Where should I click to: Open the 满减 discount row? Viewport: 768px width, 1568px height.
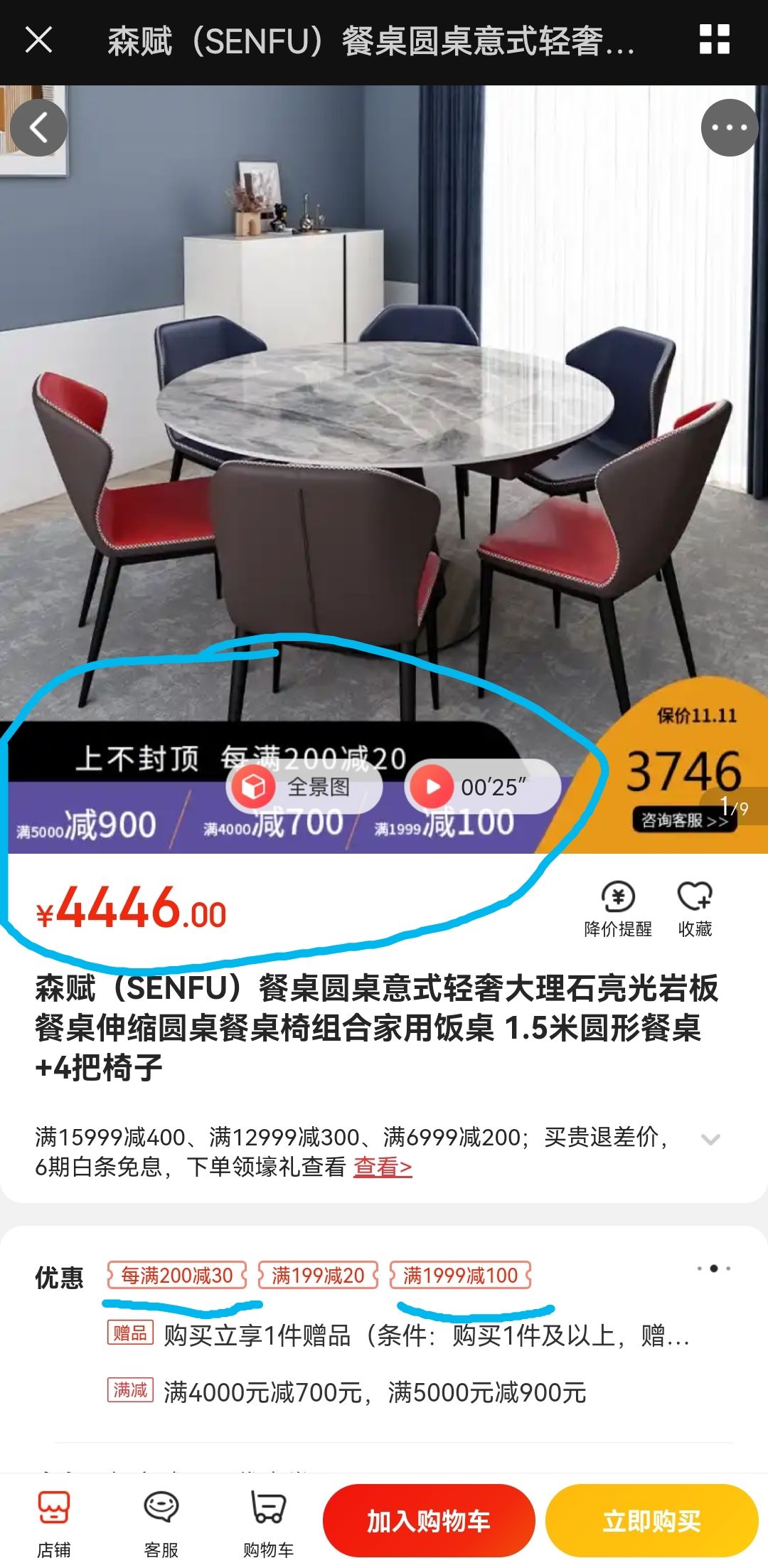coord(374,1392)
